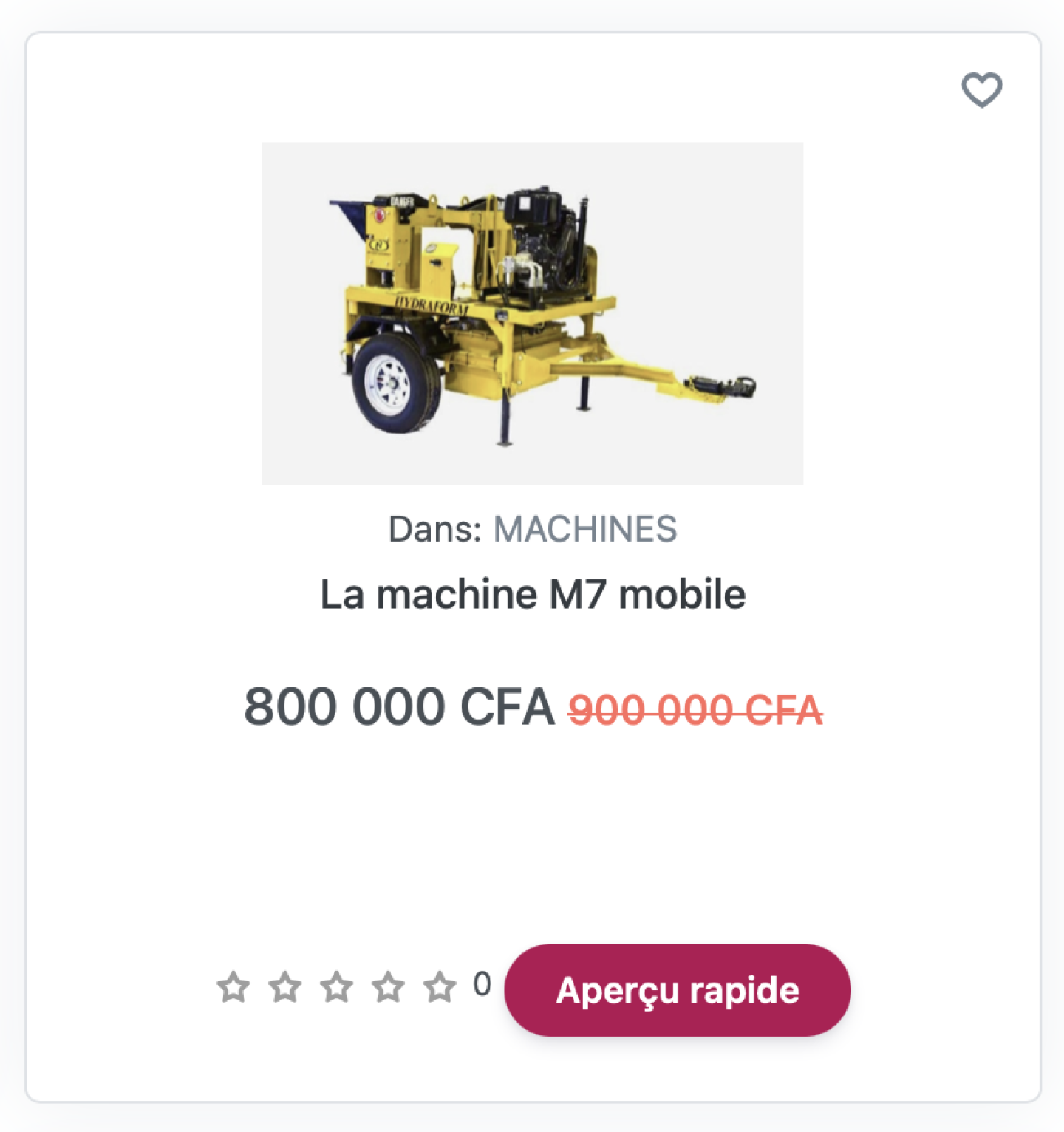Open the Aperçu rapide quick view
The image size is (1064, 1132).
[x=677, y=990]
